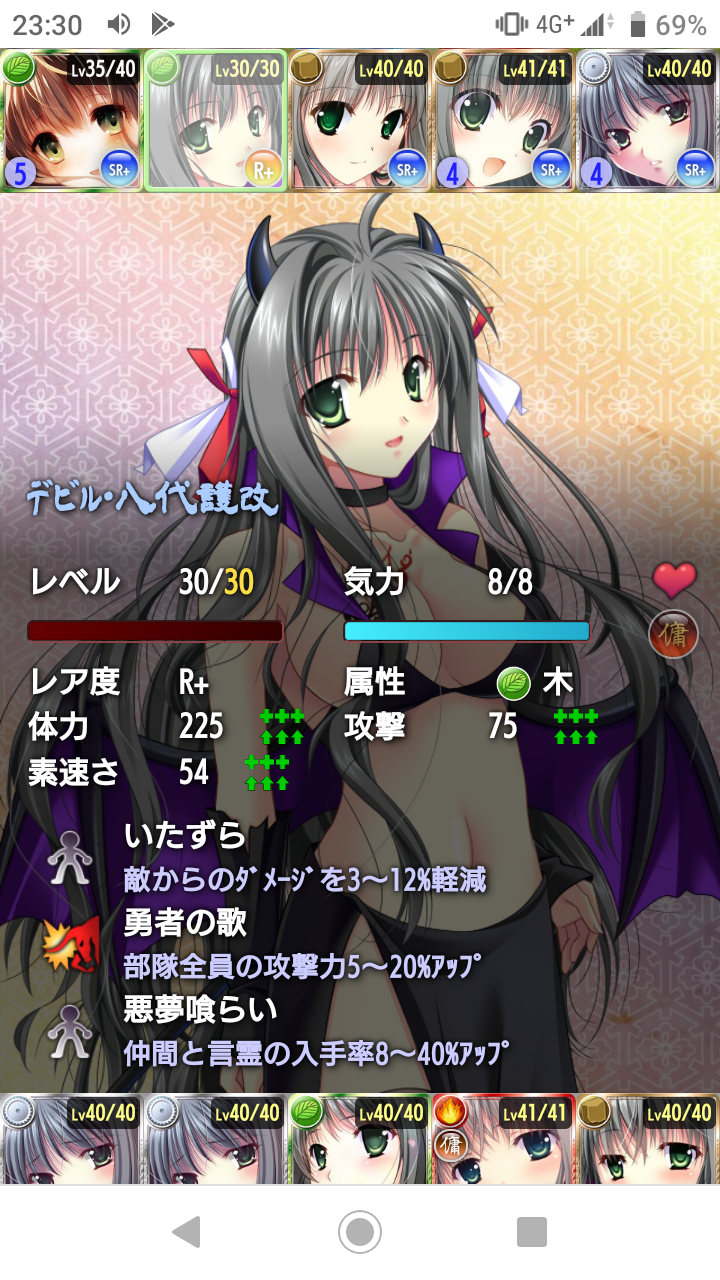Return to the home screen
720x1280 pixels.
pyautogui.click(x=360, y=1232)
